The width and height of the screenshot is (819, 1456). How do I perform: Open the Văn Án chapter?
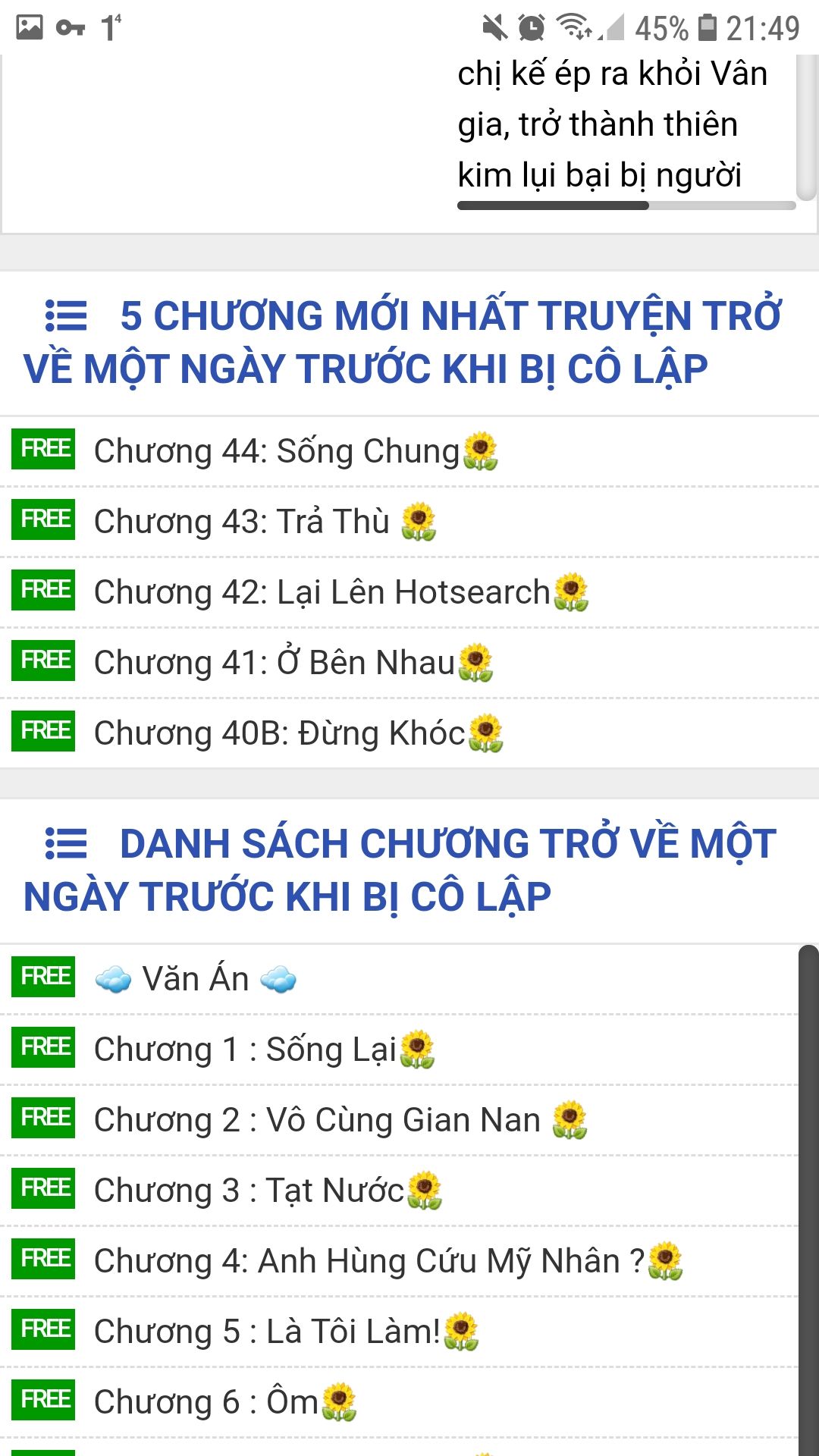(196, 979)
